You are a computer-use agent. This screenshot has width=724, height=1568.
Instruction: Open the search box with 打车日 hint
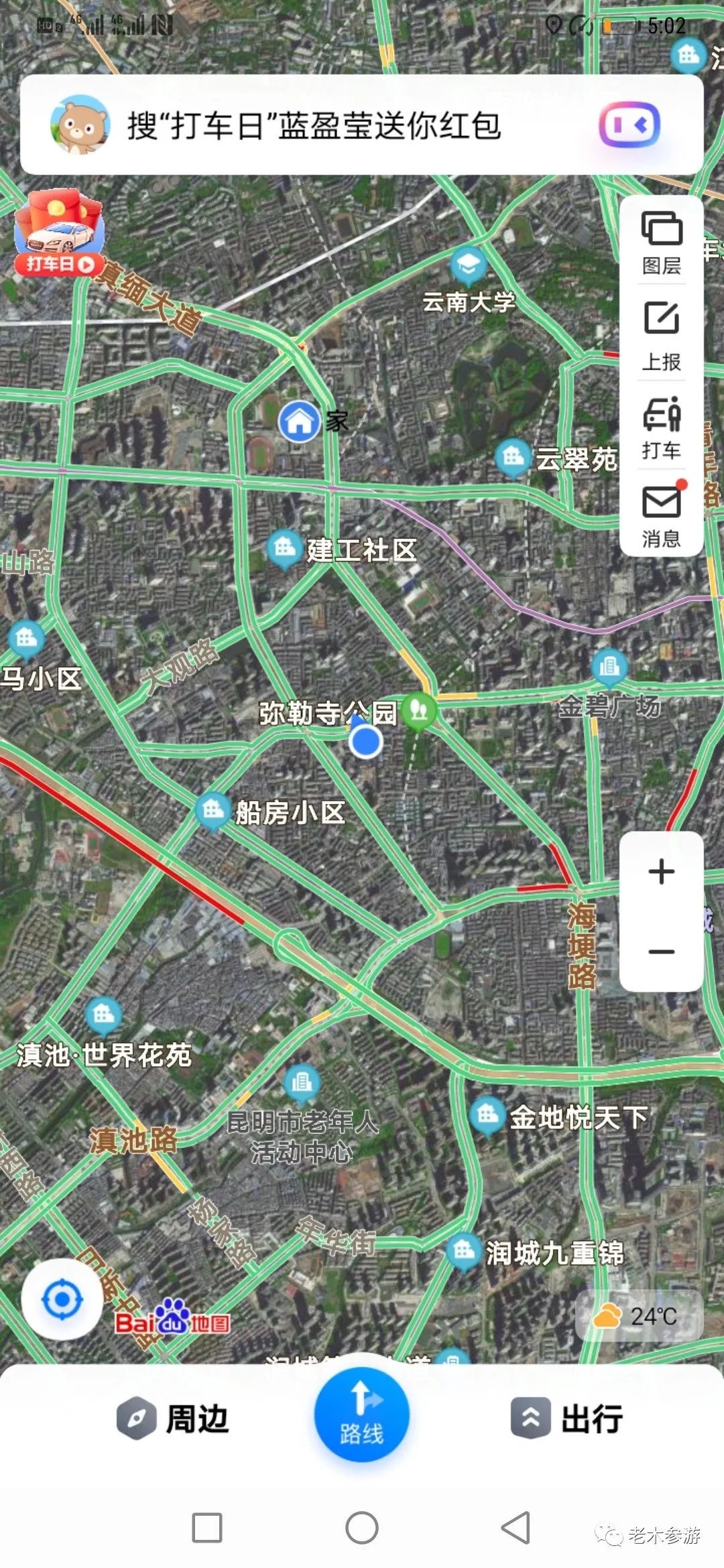tap(361, 125)
